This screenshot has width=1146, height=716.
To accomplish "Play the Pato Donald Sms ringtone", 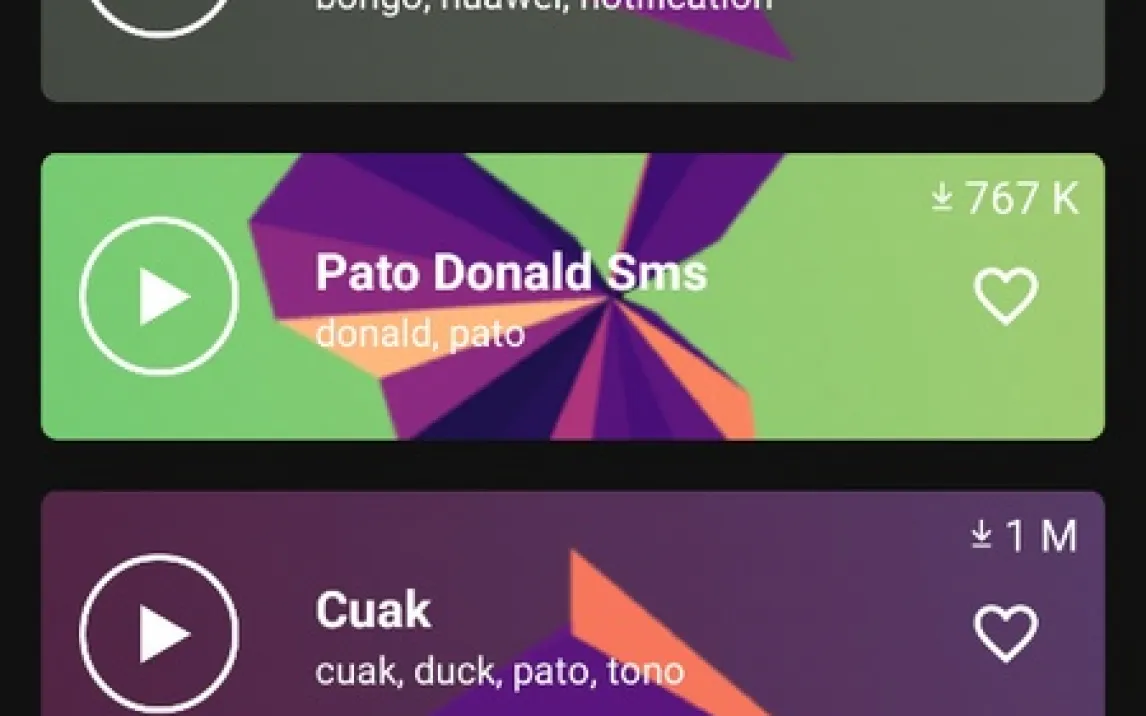I will click(160, 296).
